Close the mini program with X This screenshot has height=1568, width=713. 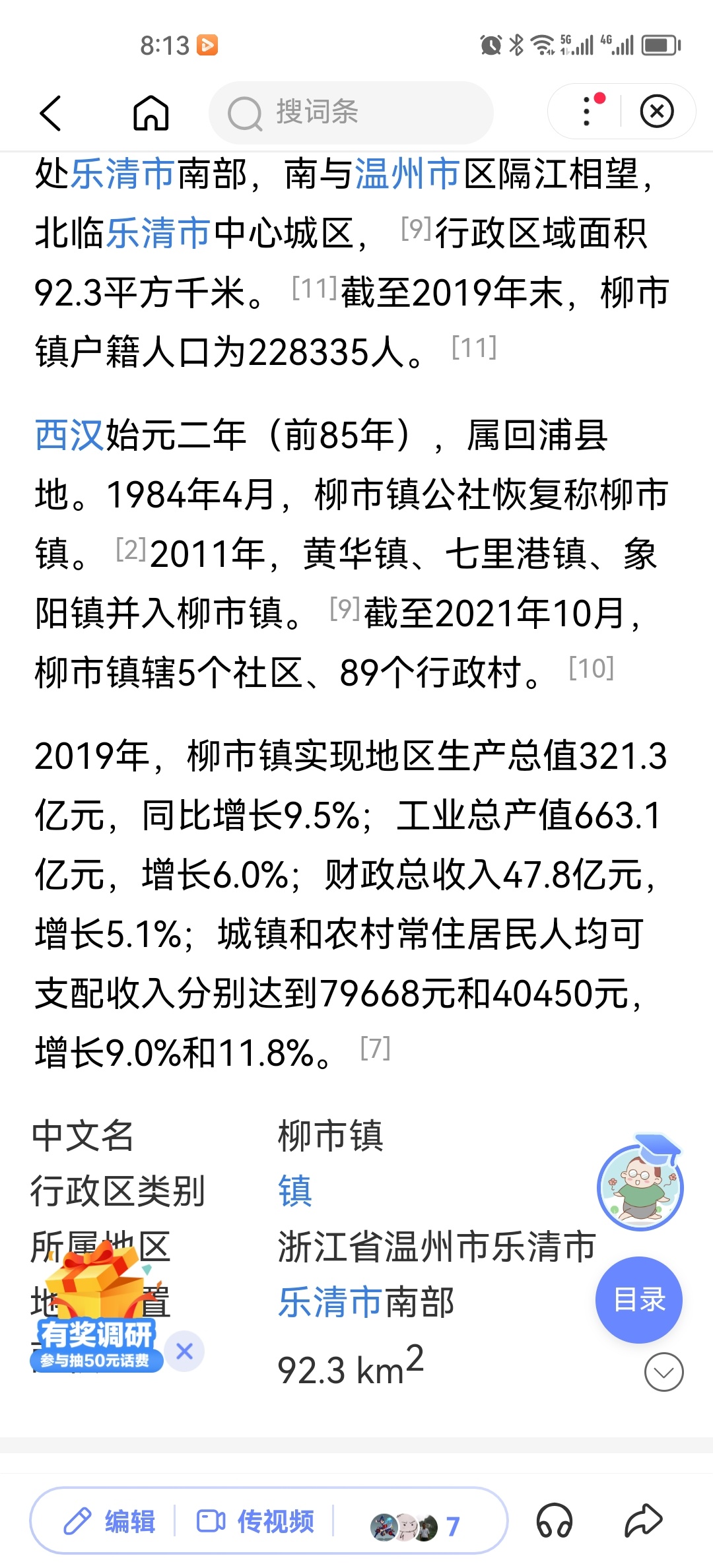[657, 112]
